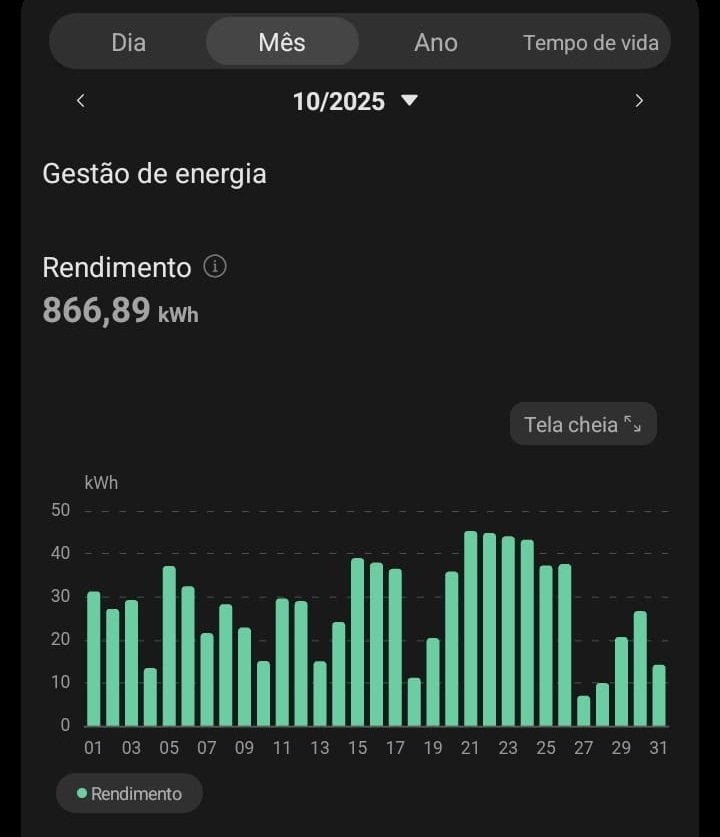
Task: Go to the next month
Action: pos(639,100)
